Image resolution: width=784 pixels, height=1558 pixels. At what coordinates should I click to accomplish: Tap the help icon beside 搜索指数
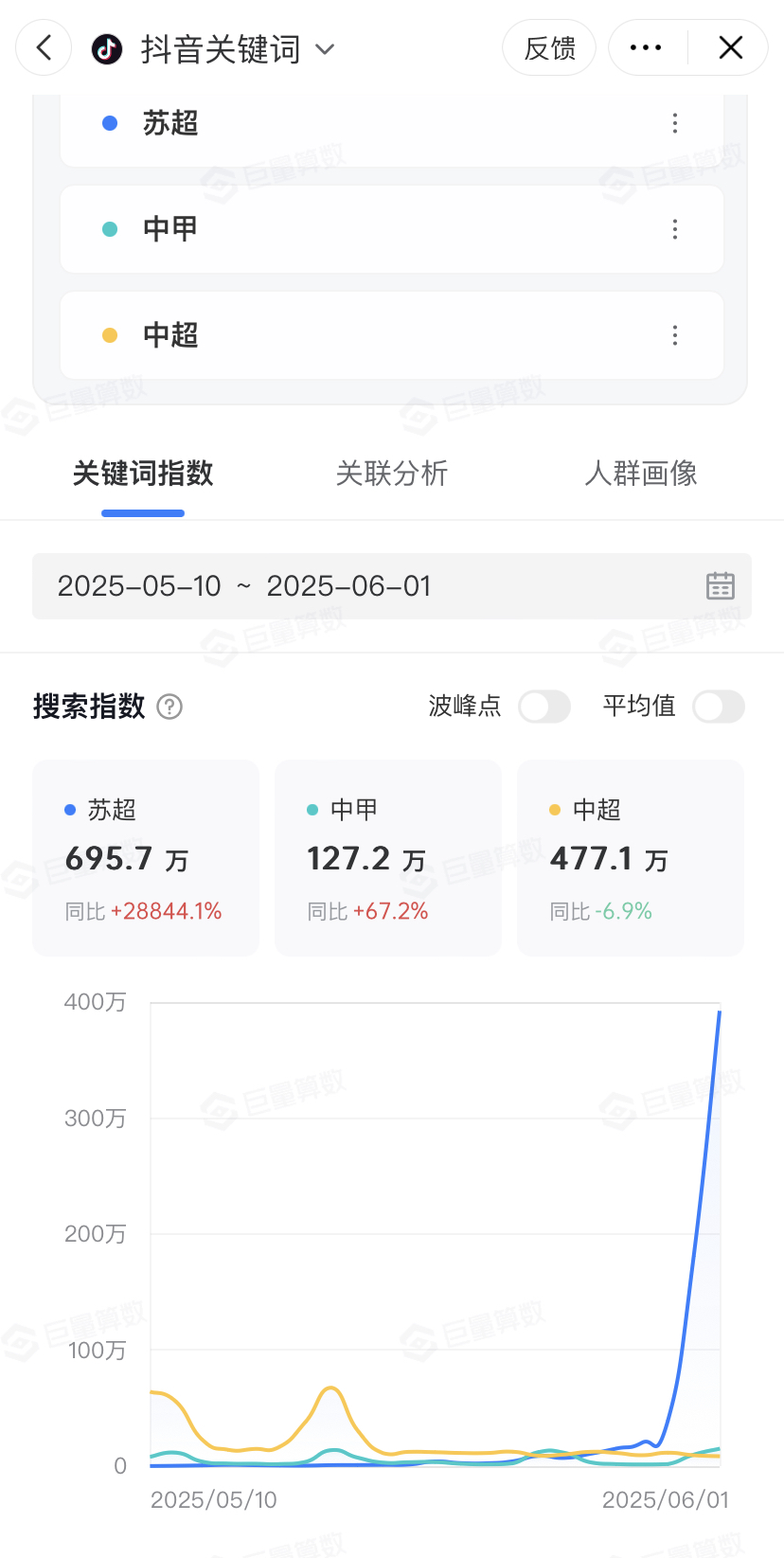169,707
